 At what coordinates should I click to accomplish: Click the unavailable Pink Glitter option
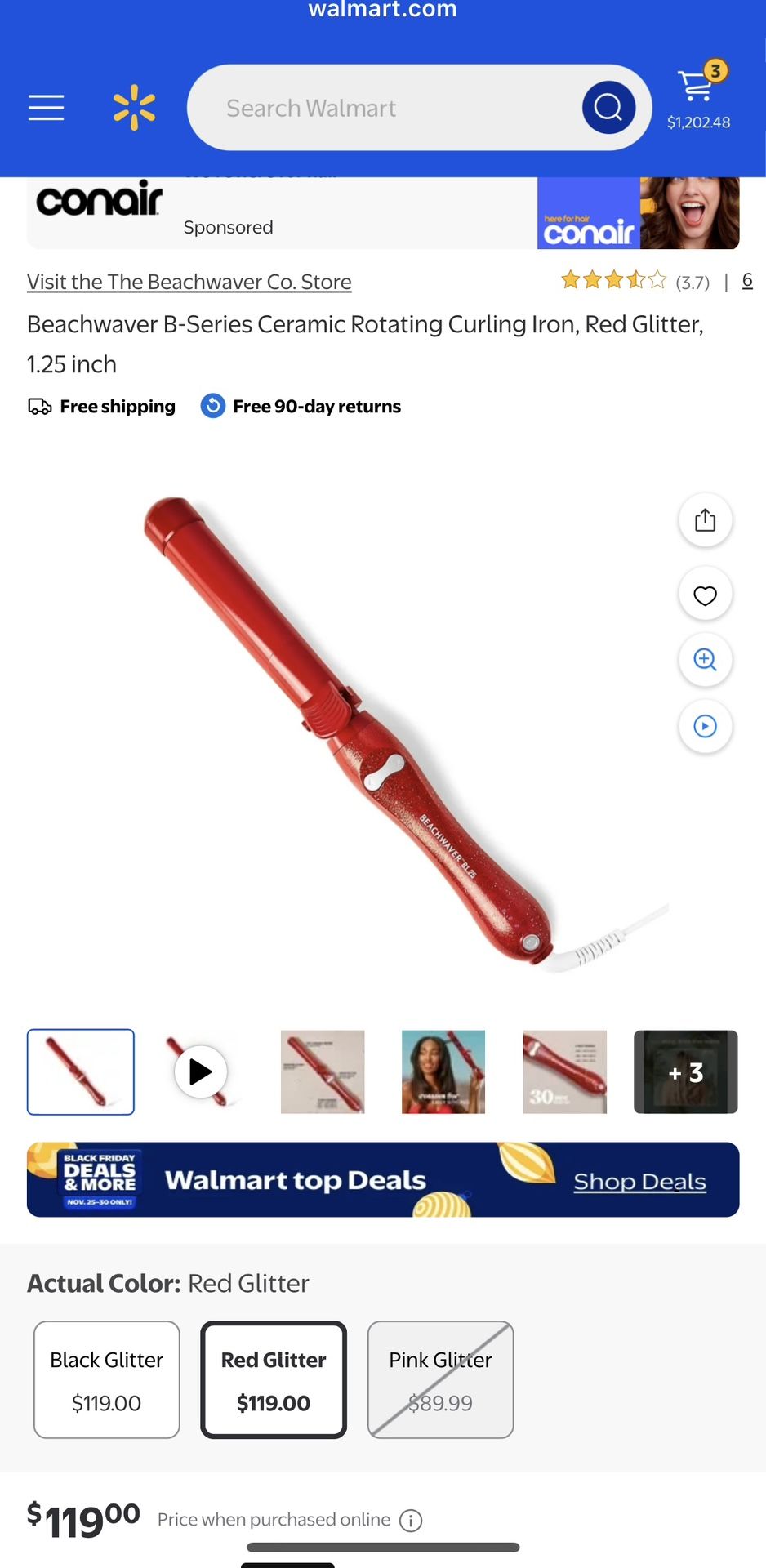pos(440,1379)
